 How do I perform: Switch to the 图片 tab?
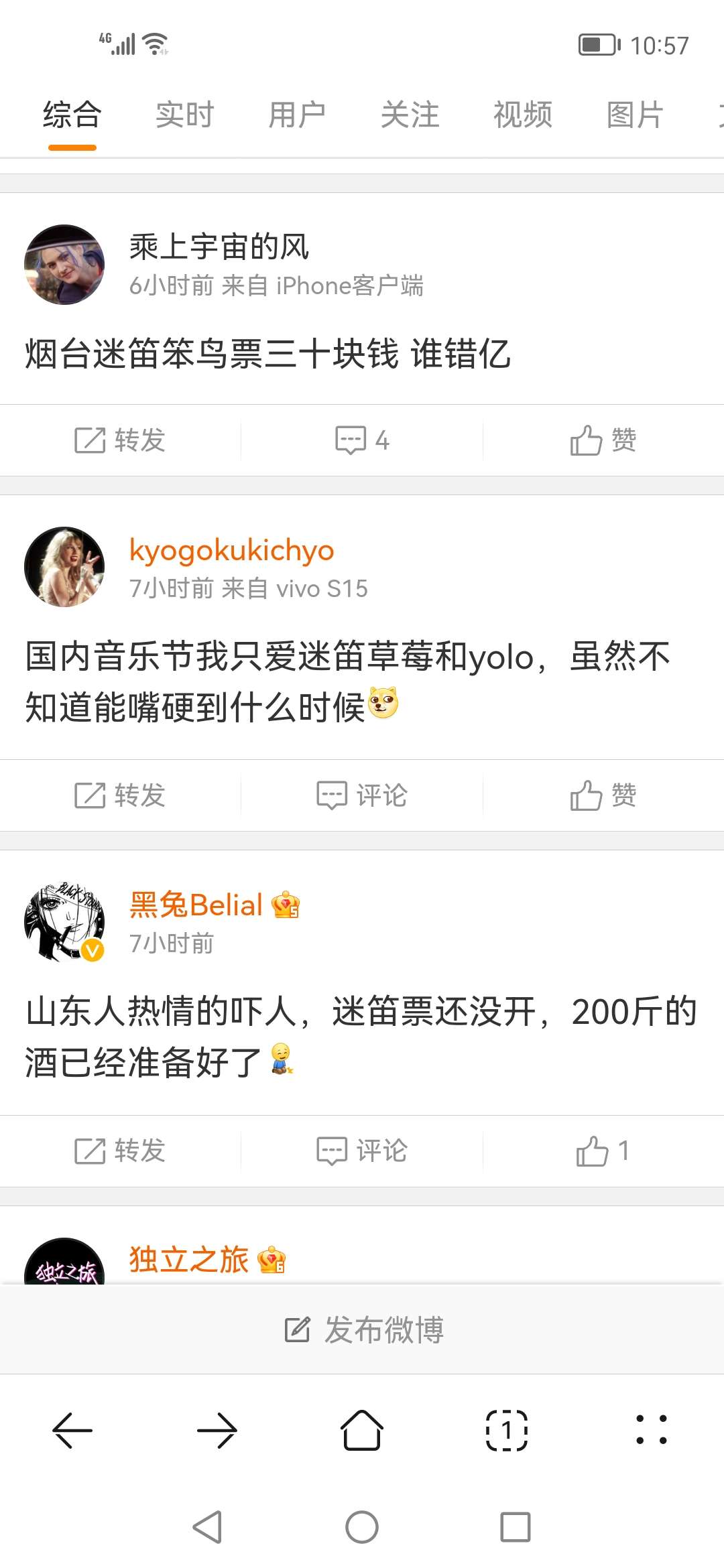pyautogui.click(x=634, y=115)
